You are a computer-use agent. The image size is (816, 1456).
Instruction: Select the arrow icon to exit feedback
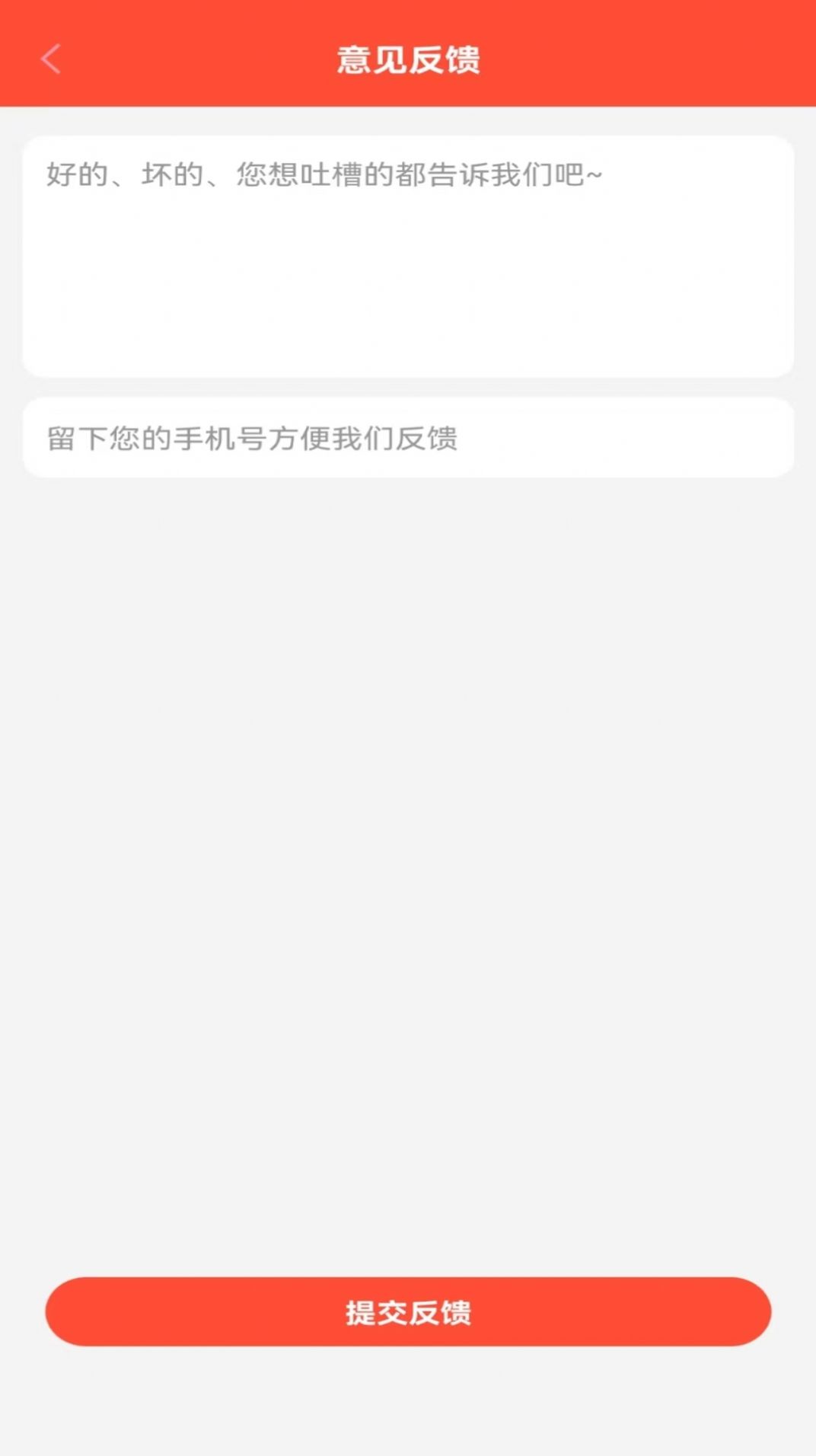pos(49,59)
